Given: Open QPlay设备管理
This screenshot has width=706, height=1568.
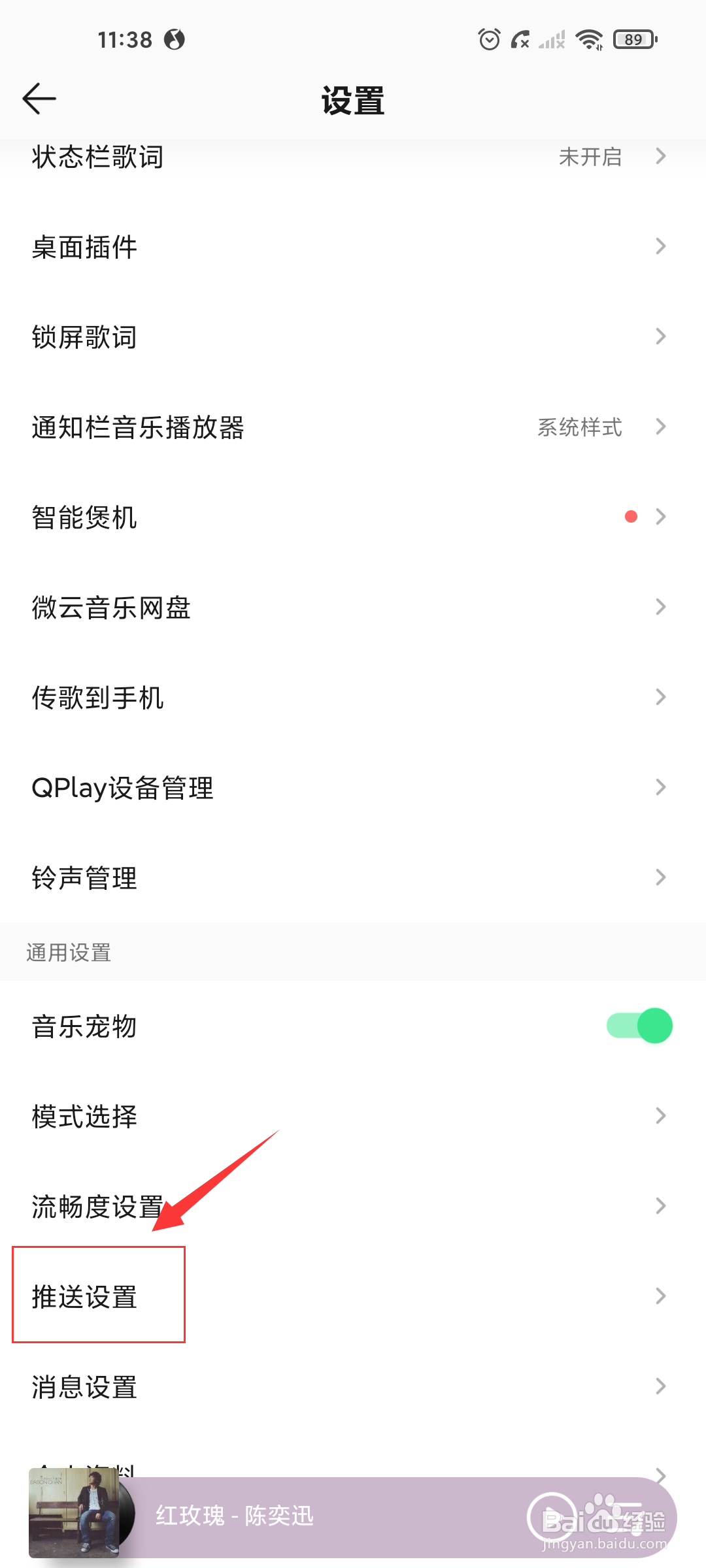Looking at the screenshot, I should 353,788.
